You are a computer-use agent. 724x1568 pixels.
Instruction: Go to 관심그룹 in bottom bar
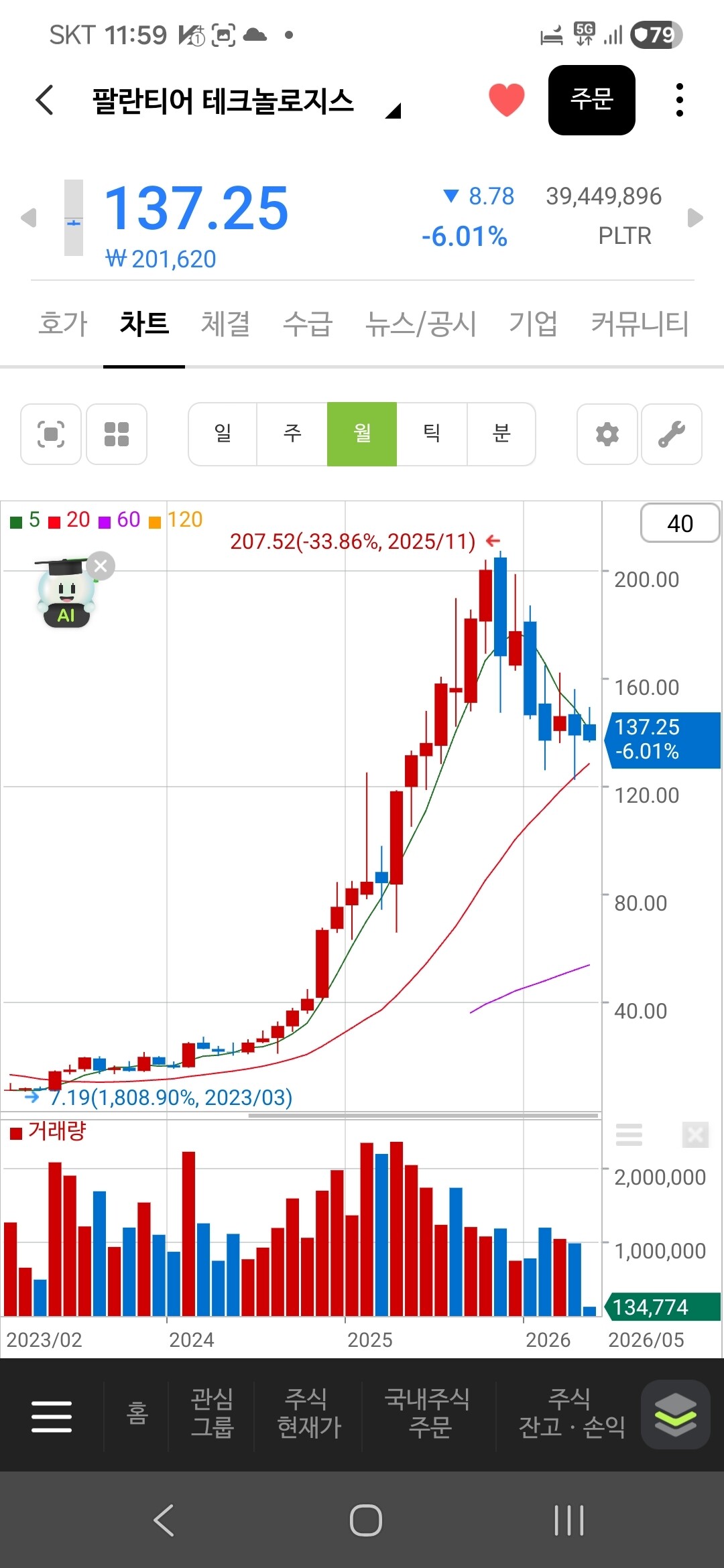click(x=212, y=1413)
